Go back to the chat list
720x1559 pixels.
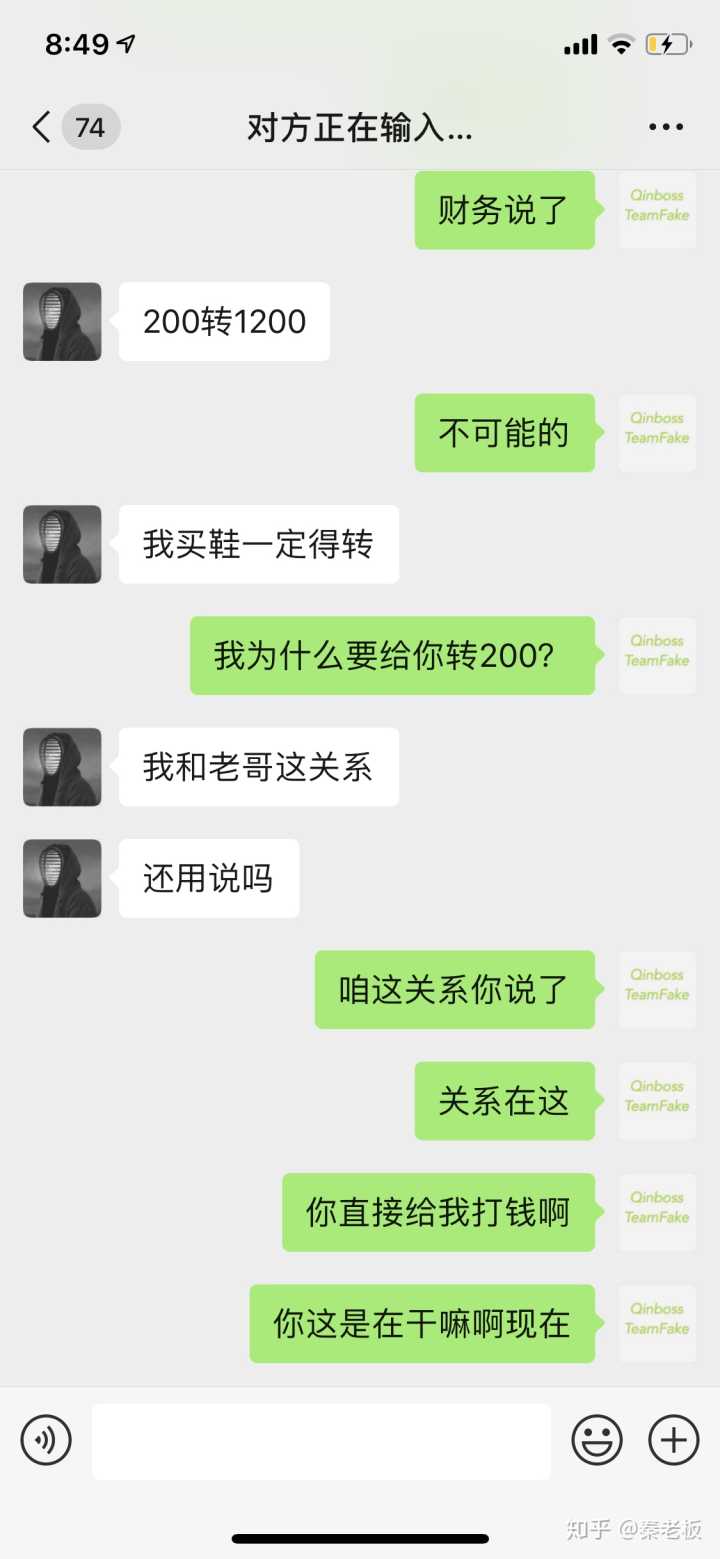pyautogui.click(x=42, y=128)
